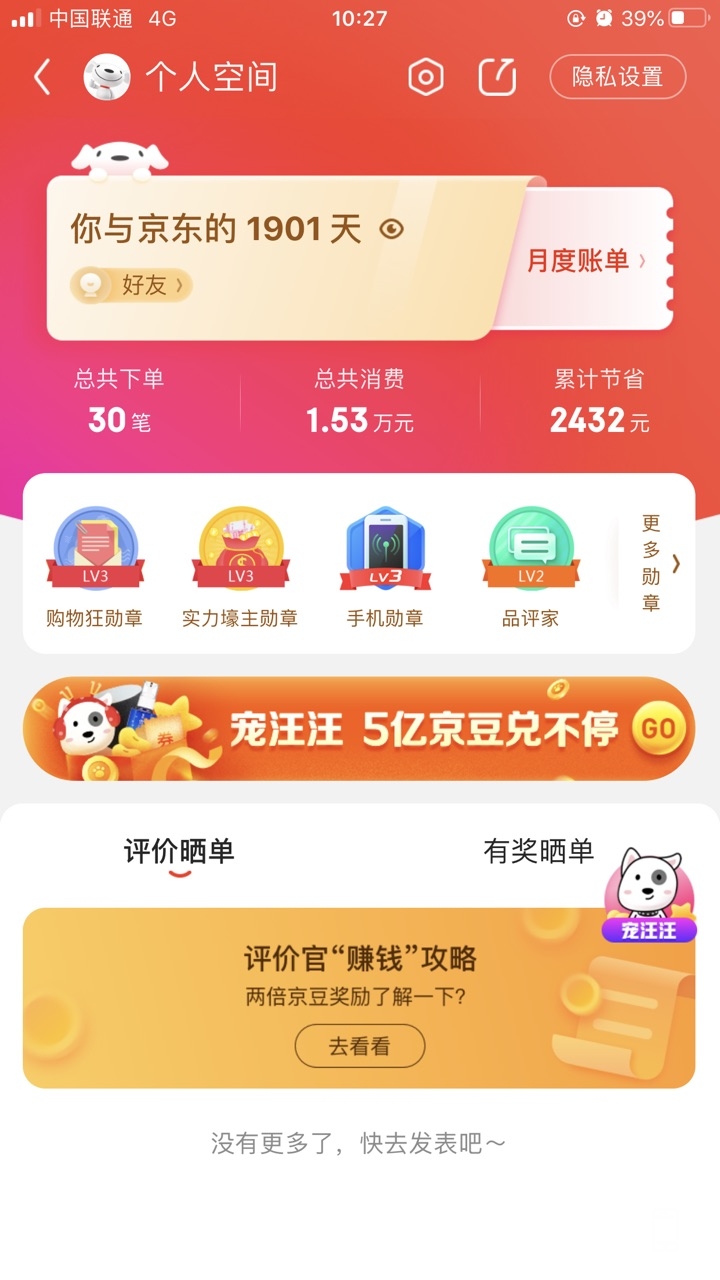Toggle visibility of 京东 days count

coord(392,229)
